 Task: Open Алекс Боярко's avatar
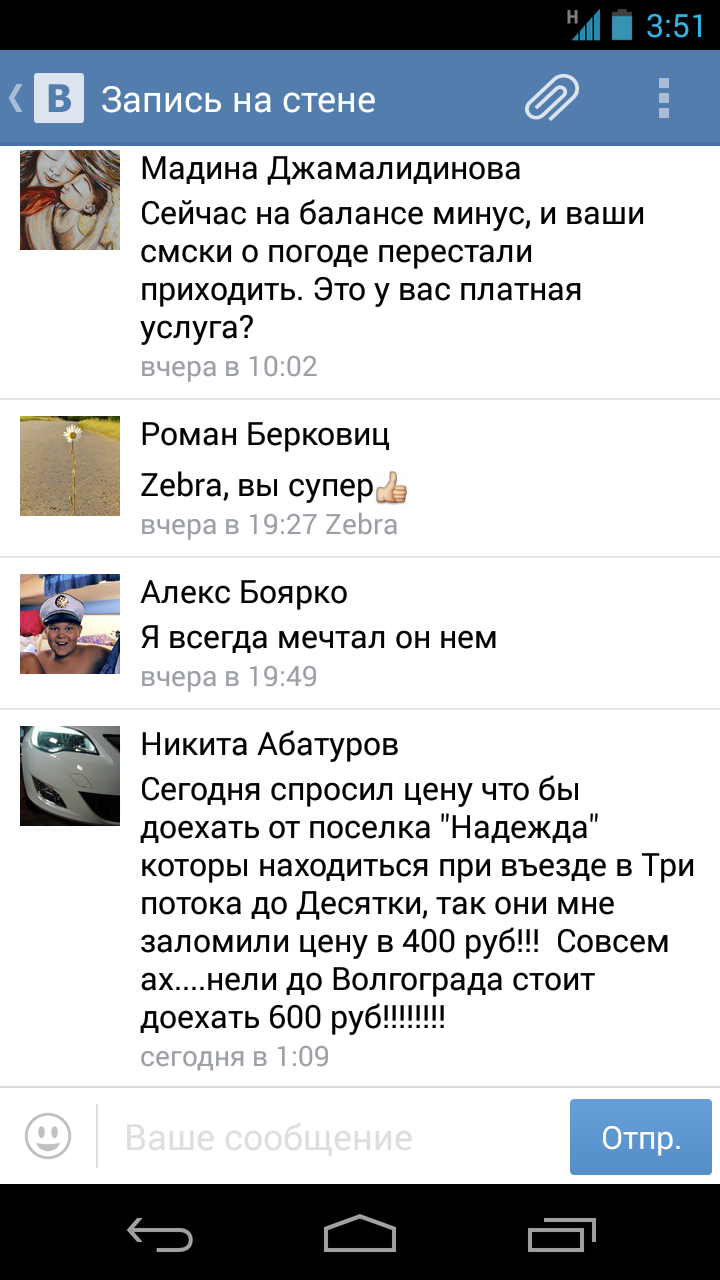[70, 624]
